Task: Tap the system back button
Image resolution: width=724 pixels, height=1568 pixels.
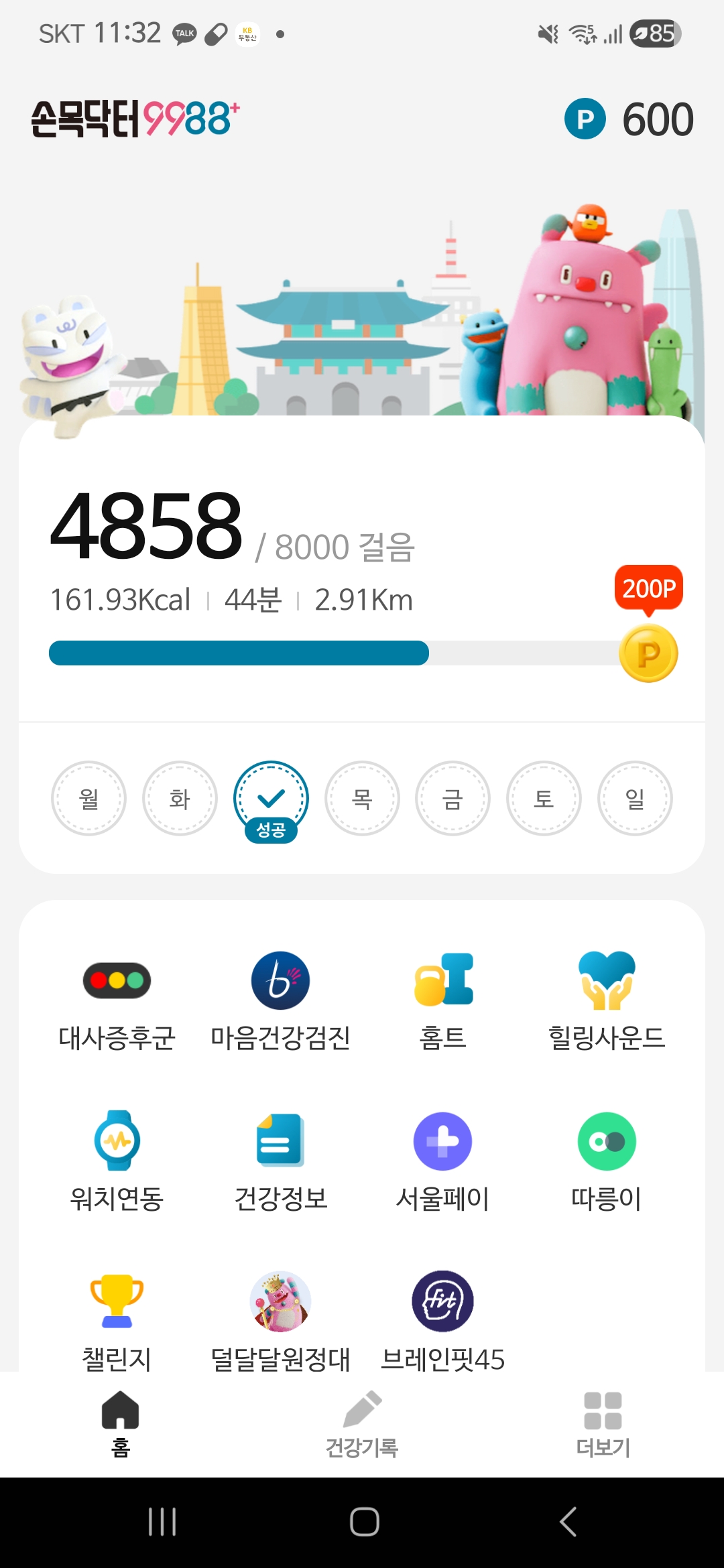Action: click(x=568, y=1522)
